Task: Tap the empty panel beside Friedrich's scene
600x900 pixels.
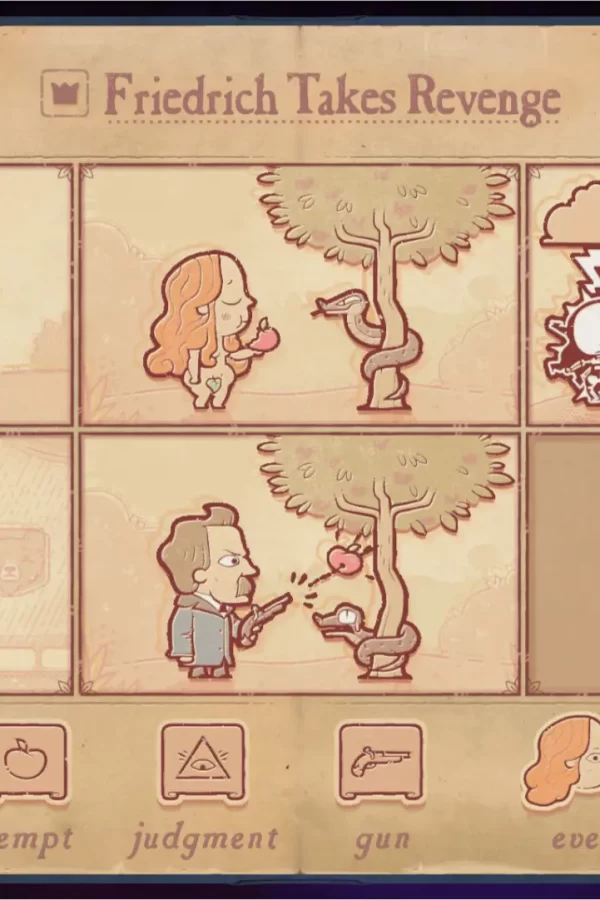Action: pyautogui.click(x=563, y=563)
